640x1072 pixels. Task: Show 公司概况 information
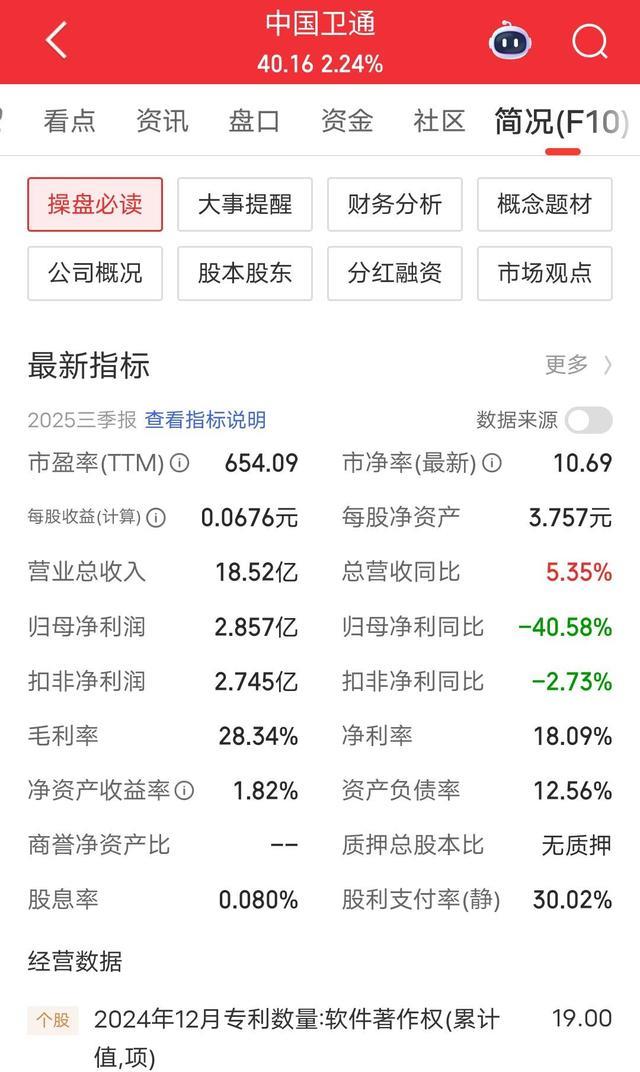click(95, 273)
